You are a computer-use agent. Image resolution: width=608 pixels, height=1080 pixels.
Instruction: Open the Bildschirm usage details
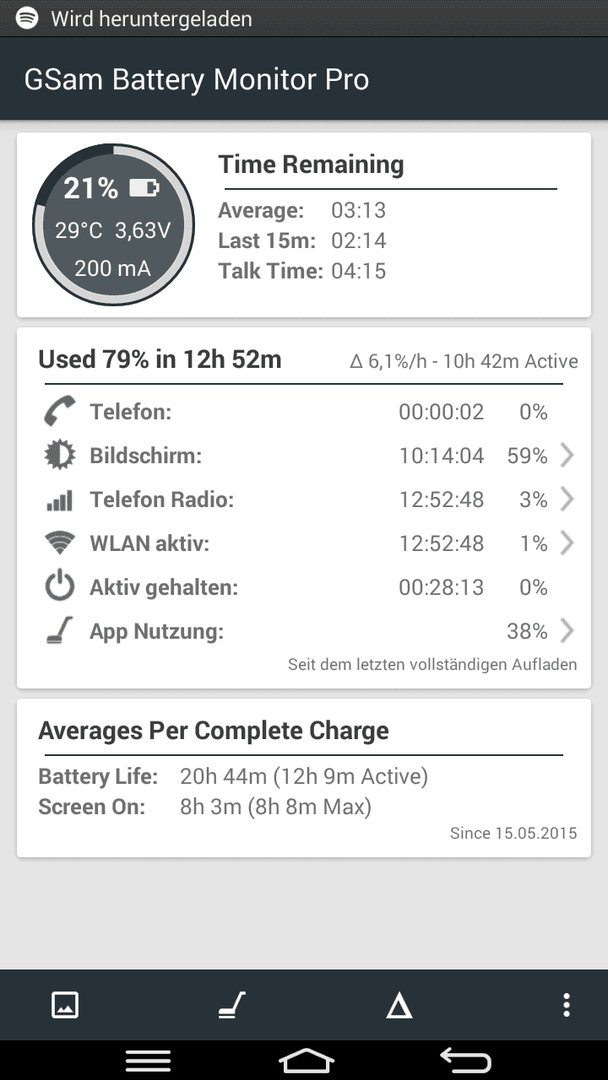tap(304, 455)
